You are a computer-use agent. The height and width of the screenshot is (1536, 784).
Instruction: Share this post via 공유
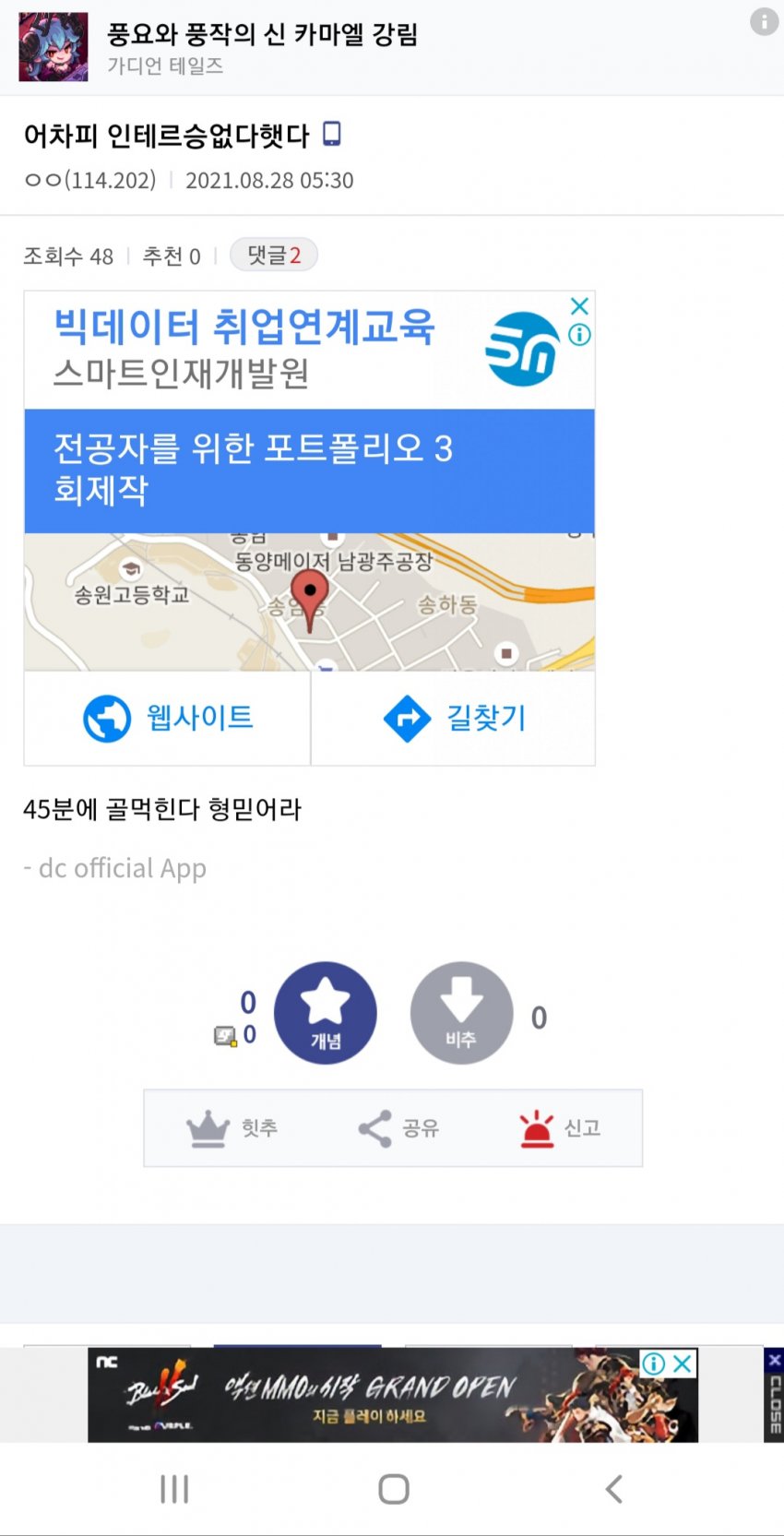click(398, 1127)
